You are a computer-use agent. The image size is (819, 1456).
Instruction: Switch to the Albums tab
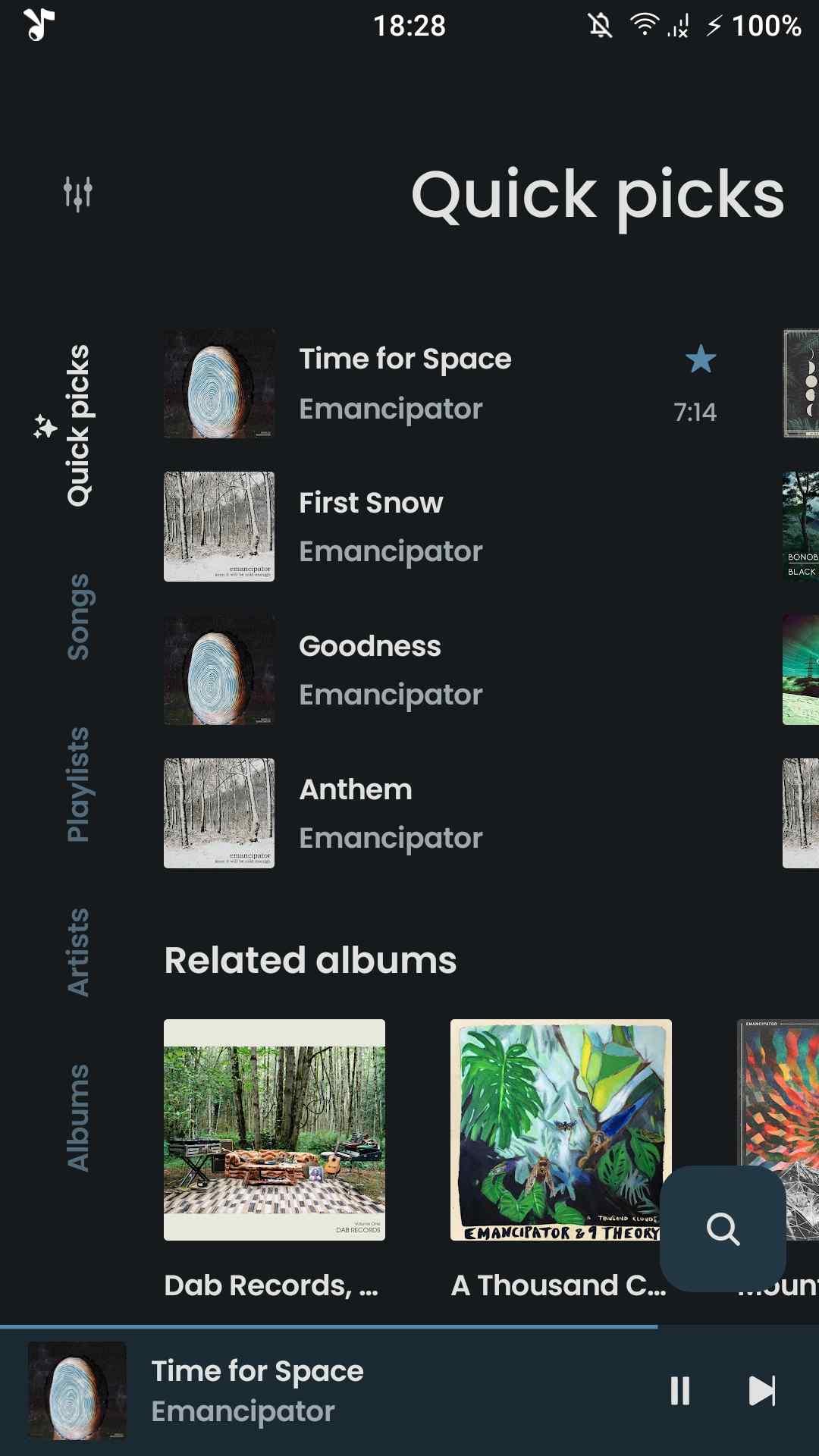click(77, 1118)
